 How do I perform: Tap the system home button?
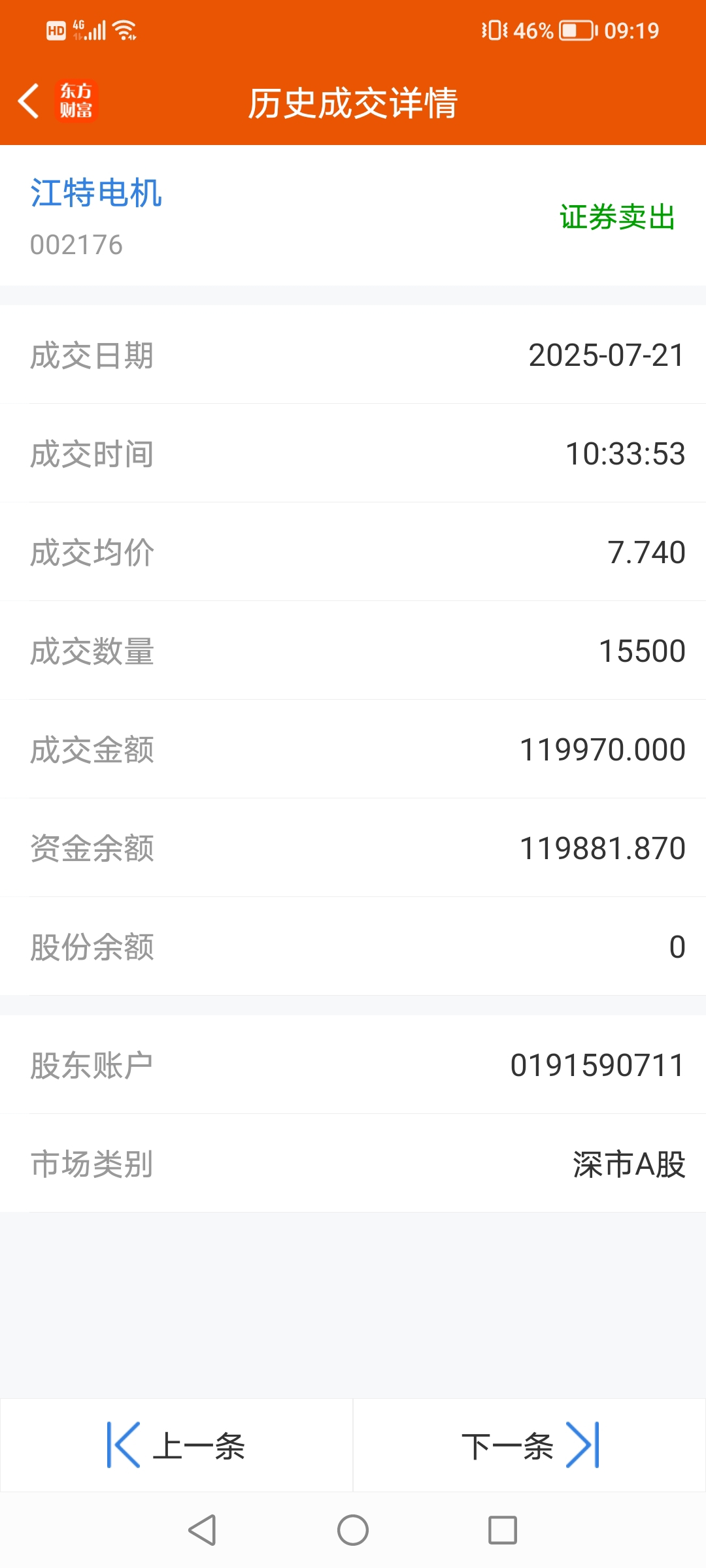click(353, 1530)
